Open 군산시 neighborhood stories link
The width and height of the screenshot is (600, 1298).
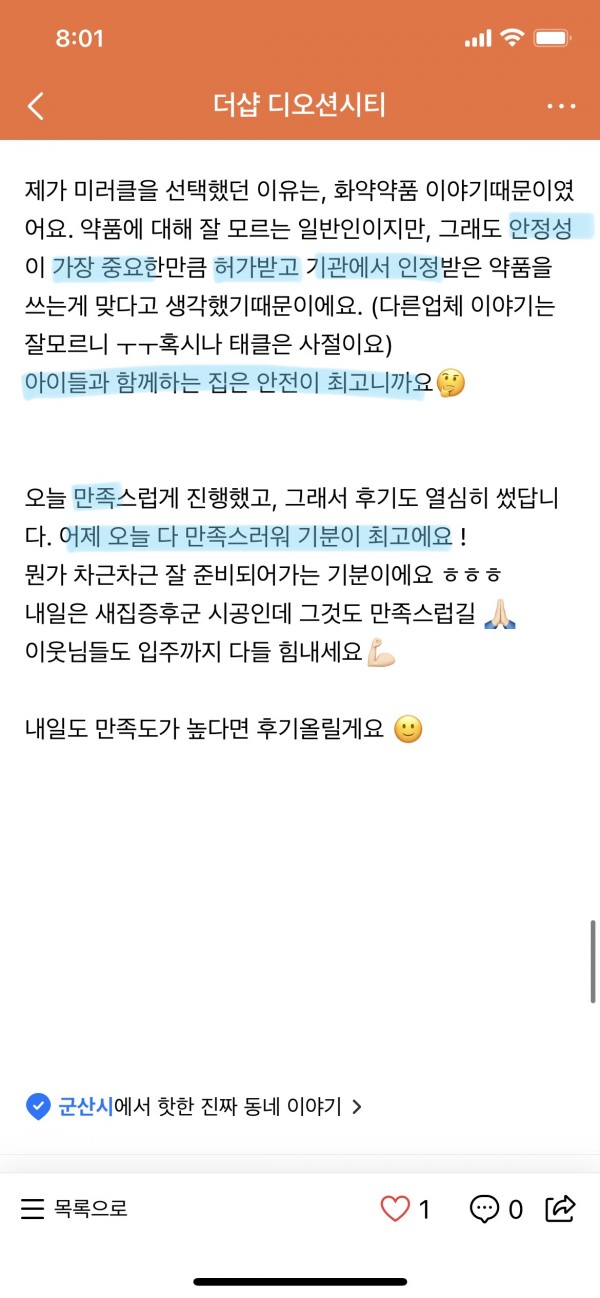point(195,1106)
